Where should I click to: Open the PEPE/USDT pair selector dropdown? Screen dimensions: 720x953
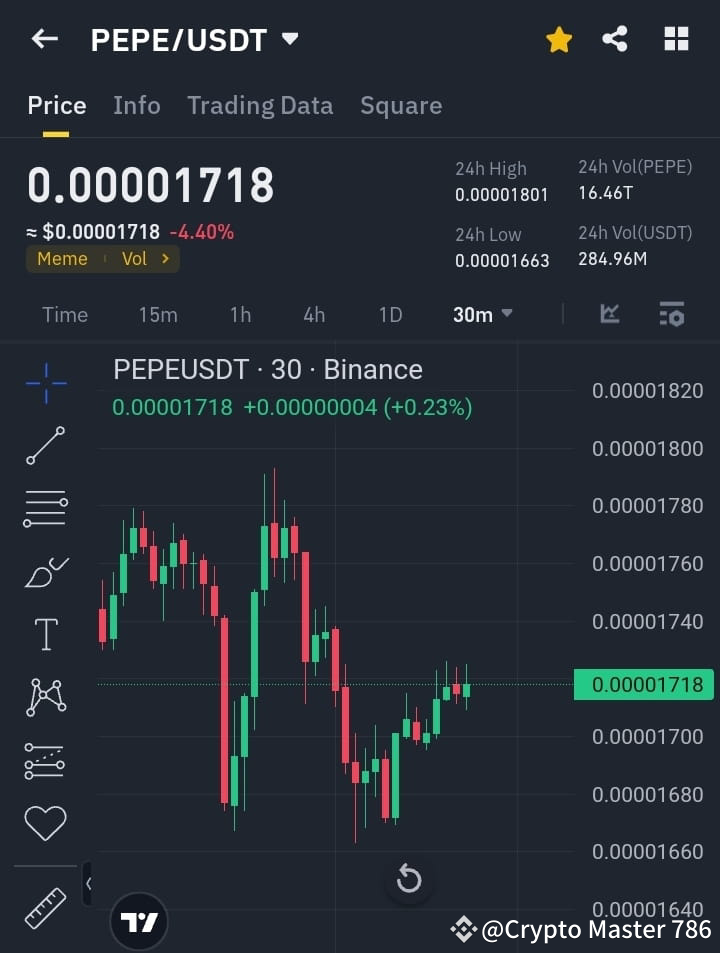tap(289, 39)
